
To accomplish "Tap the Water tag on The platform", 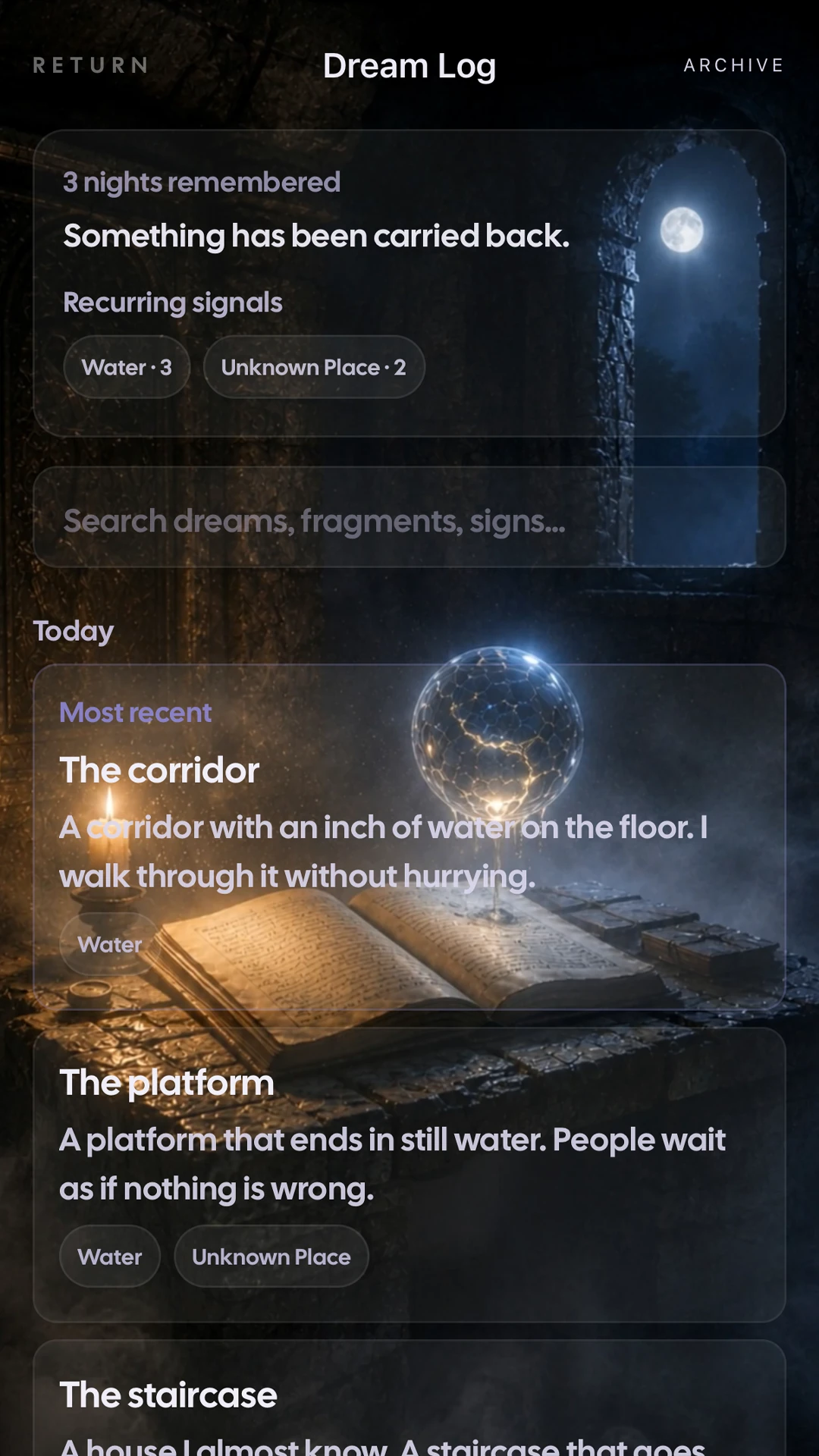I will pyautogui.click(x=110, y=1257).
